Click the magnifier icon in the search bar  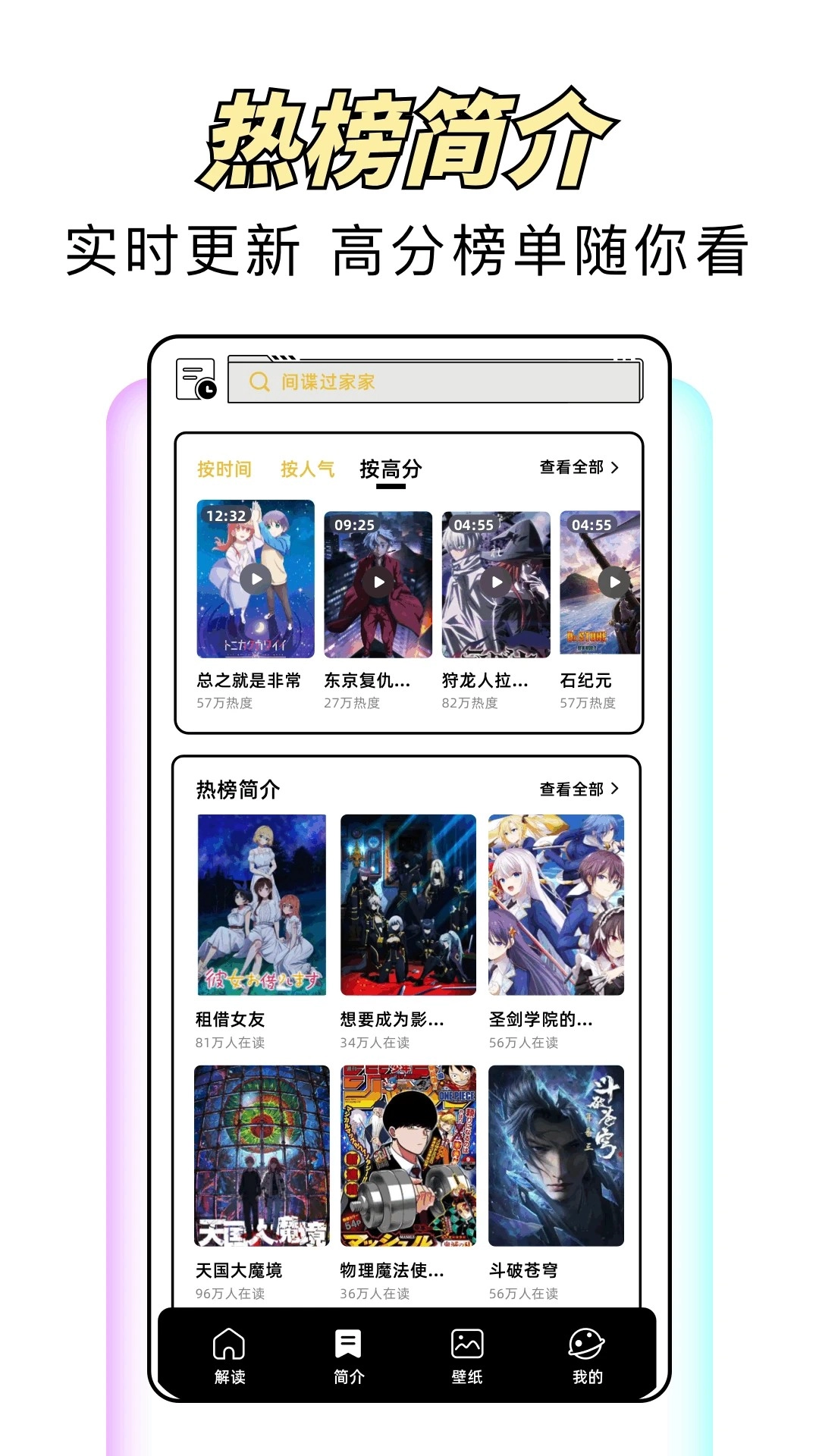click(259, 381)
